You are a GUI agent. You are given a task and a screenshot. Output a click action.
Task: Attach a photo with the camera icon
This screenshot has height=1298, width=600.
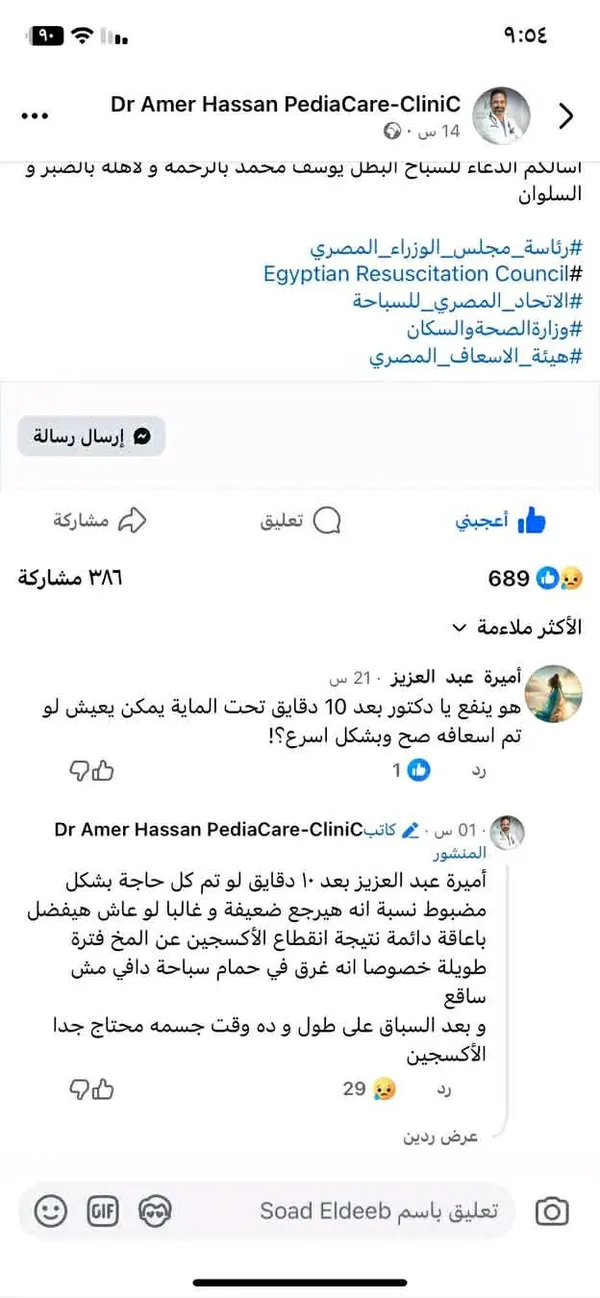[552, 1211]
